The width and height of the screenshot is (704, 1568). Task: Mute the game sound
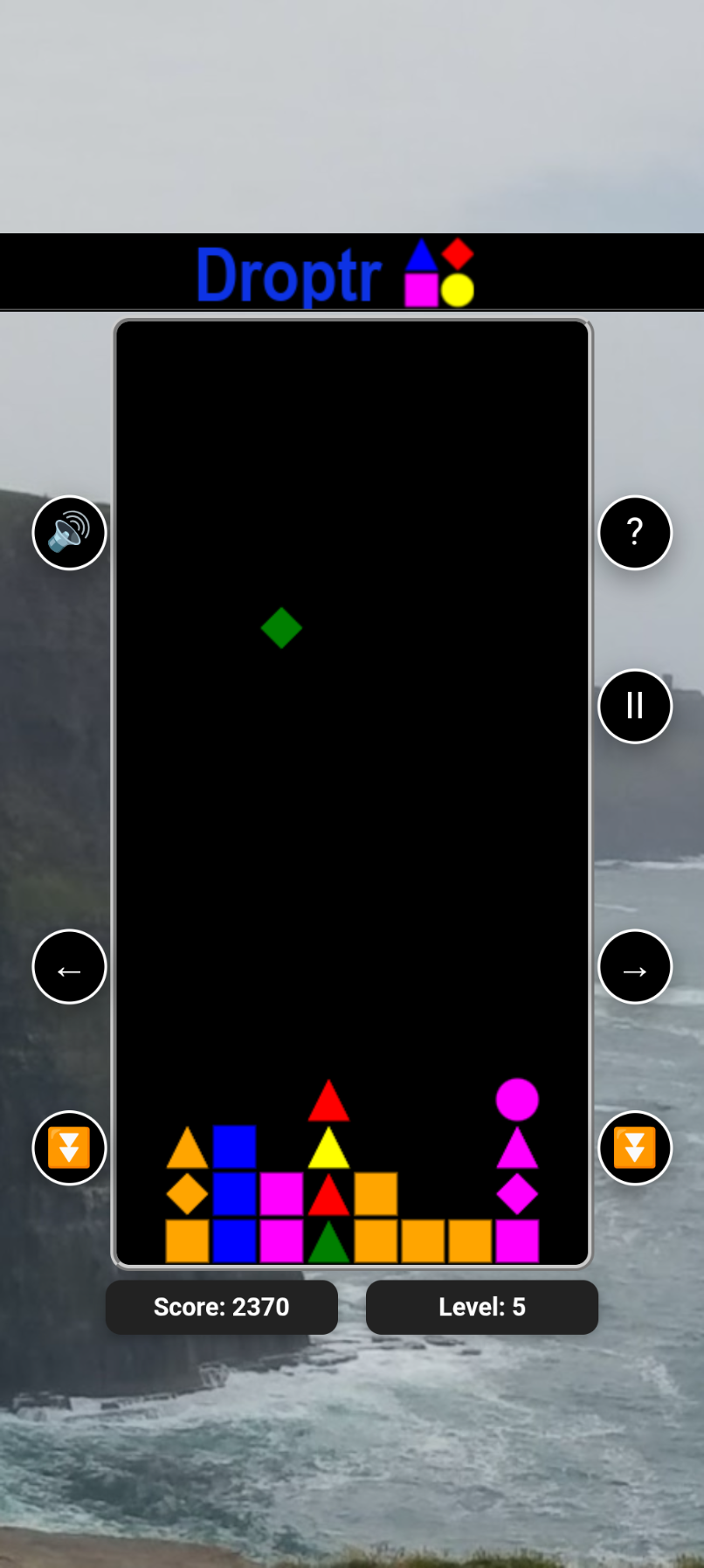click(x=69, y=533)
